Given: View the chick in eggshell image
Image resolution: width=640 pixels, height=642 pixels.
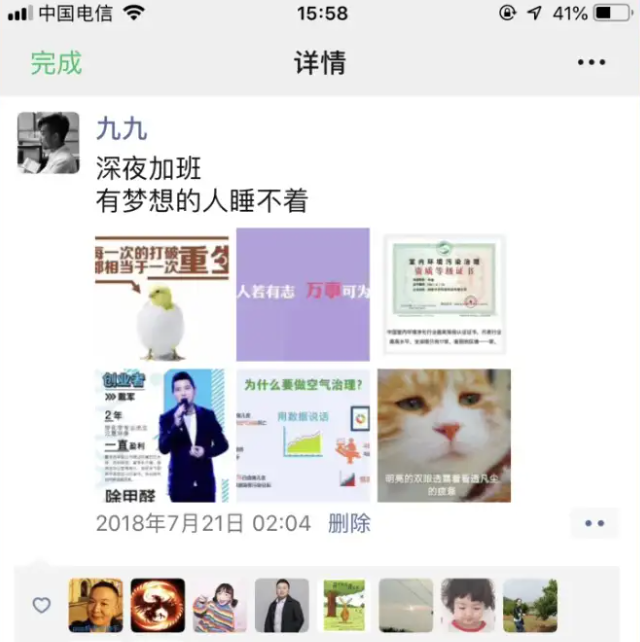Looking at the screenshot, I should [162, 294].
